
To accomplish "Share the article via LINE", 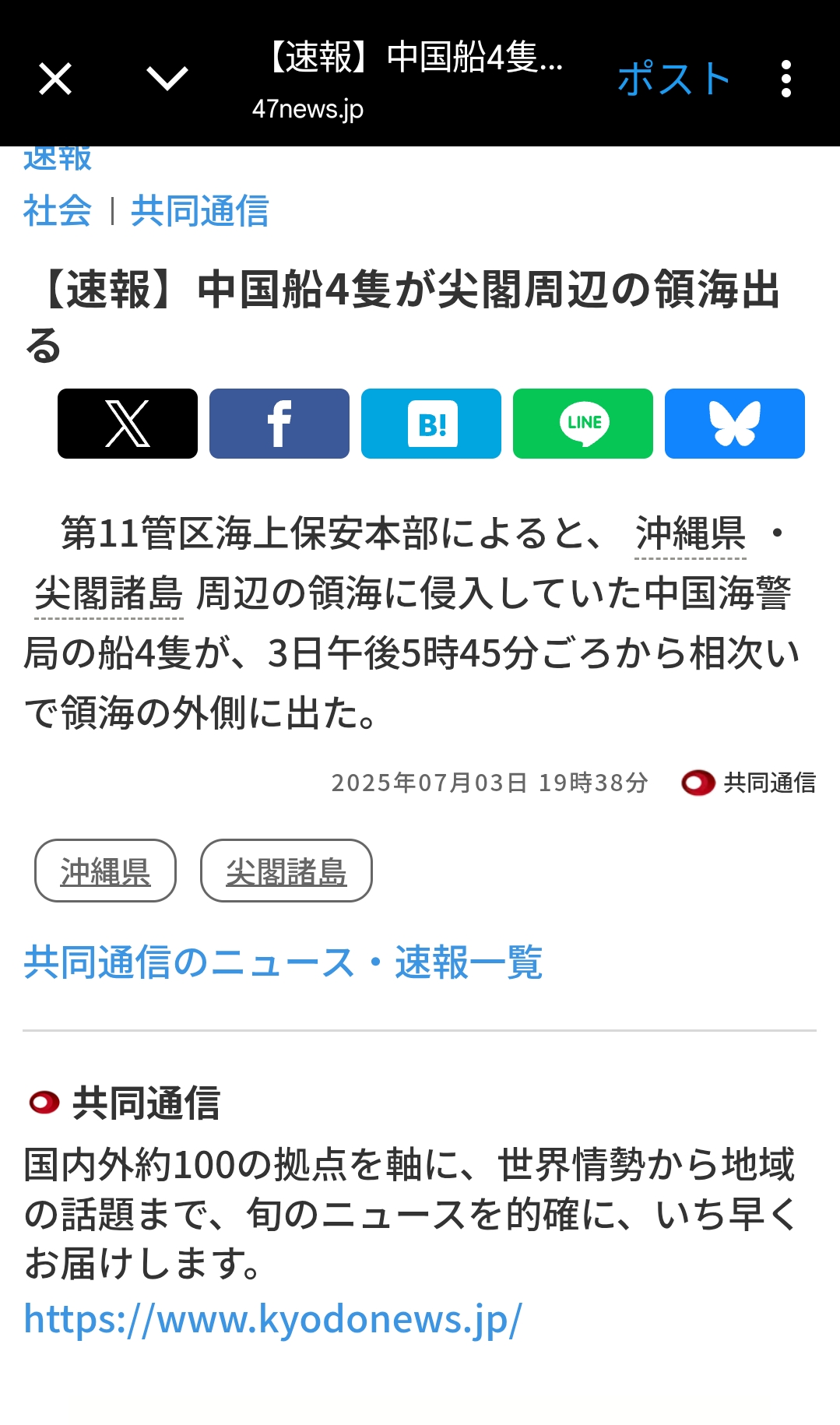I will 583,424.
